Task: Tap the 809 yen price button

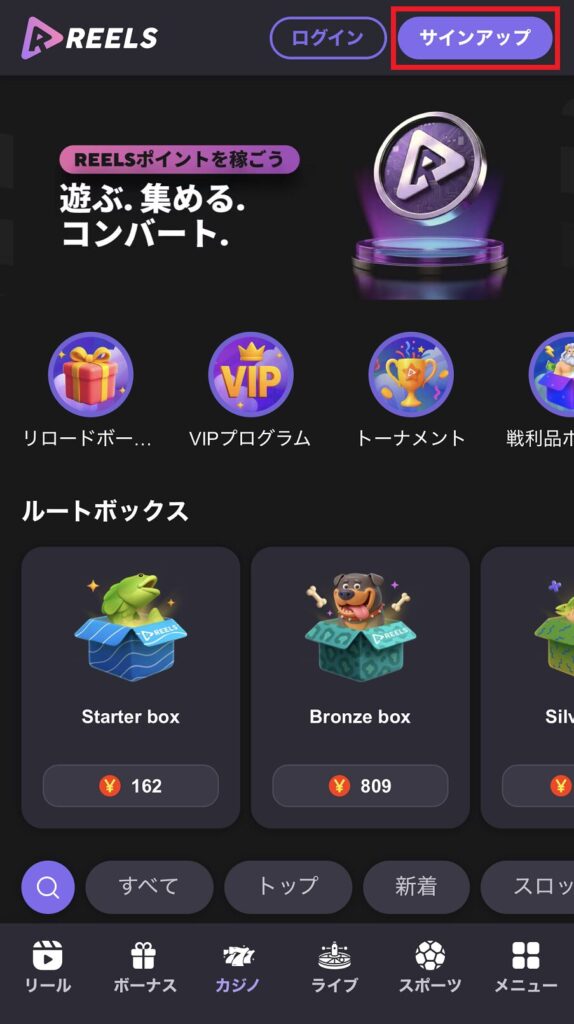Action: [x=360, y=786]
